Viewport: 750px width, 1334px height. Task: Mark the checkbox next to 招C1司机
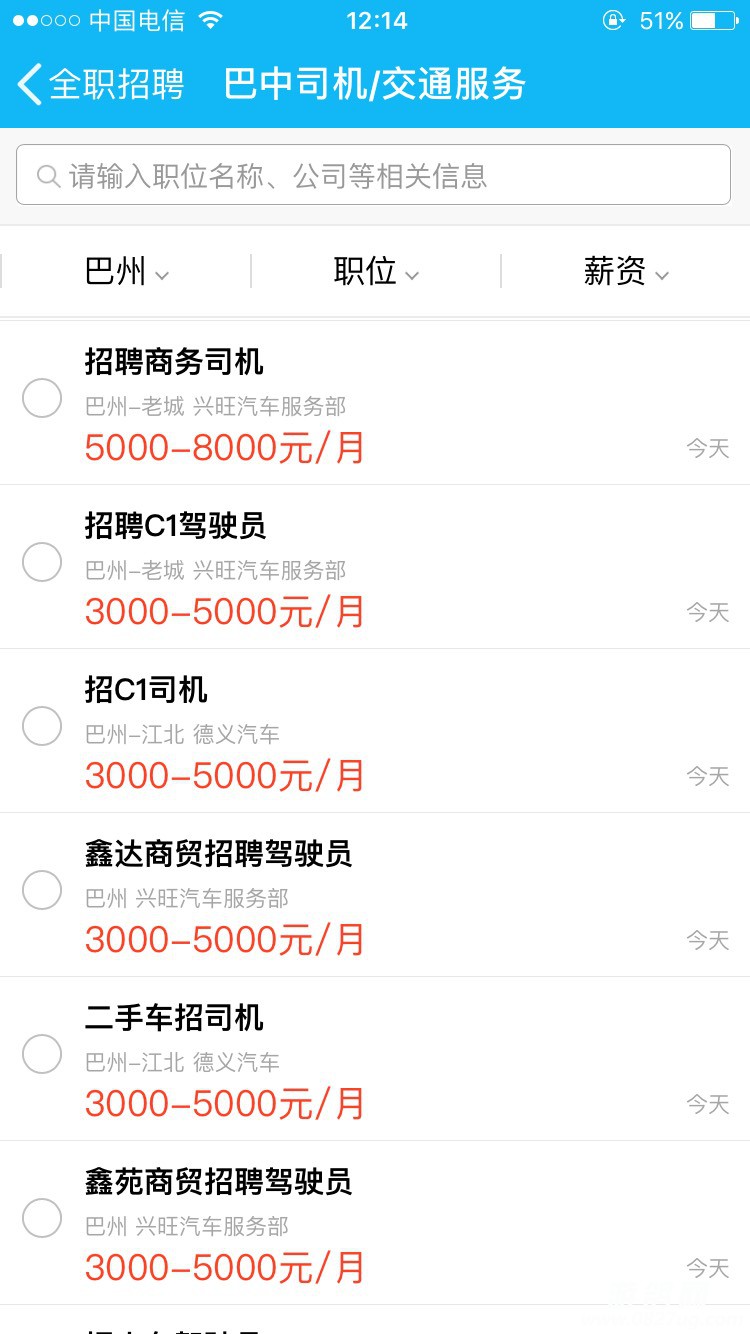[42, 726]
